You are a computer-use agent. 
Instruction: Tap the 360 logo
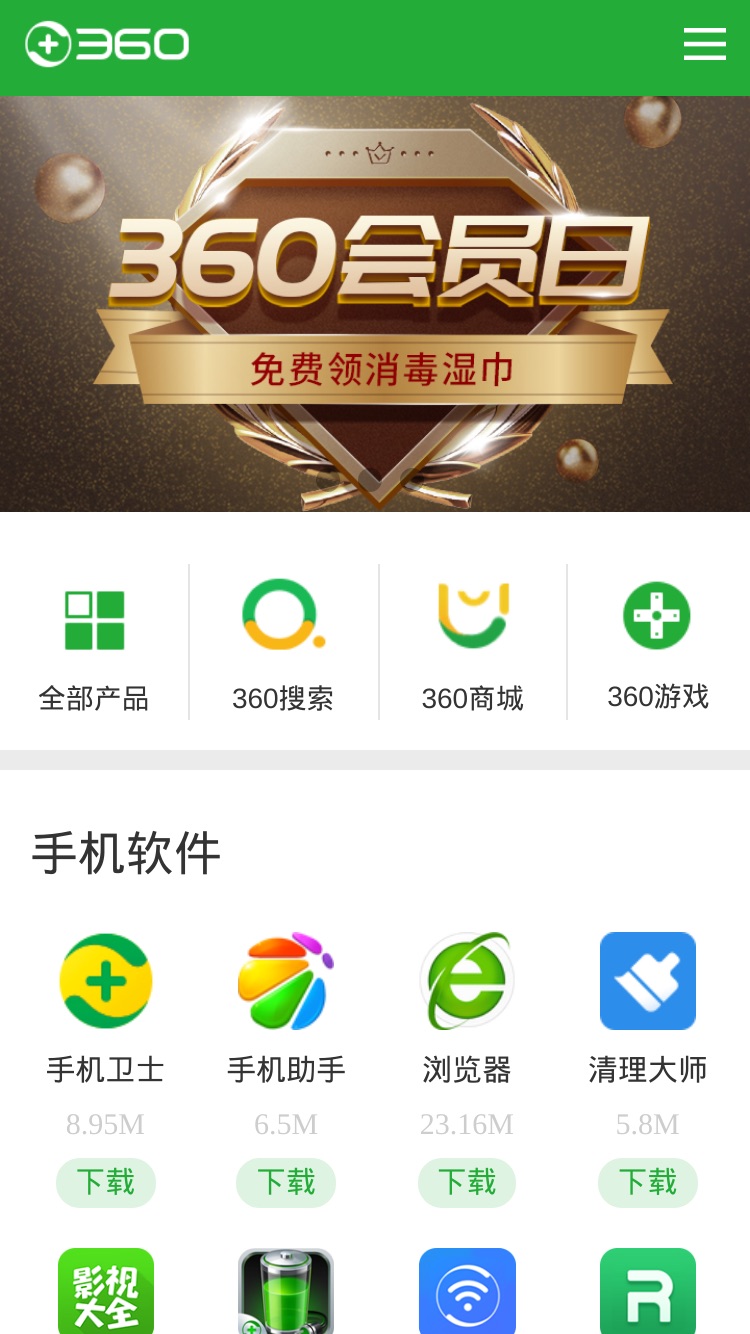[x=107, y=44]
